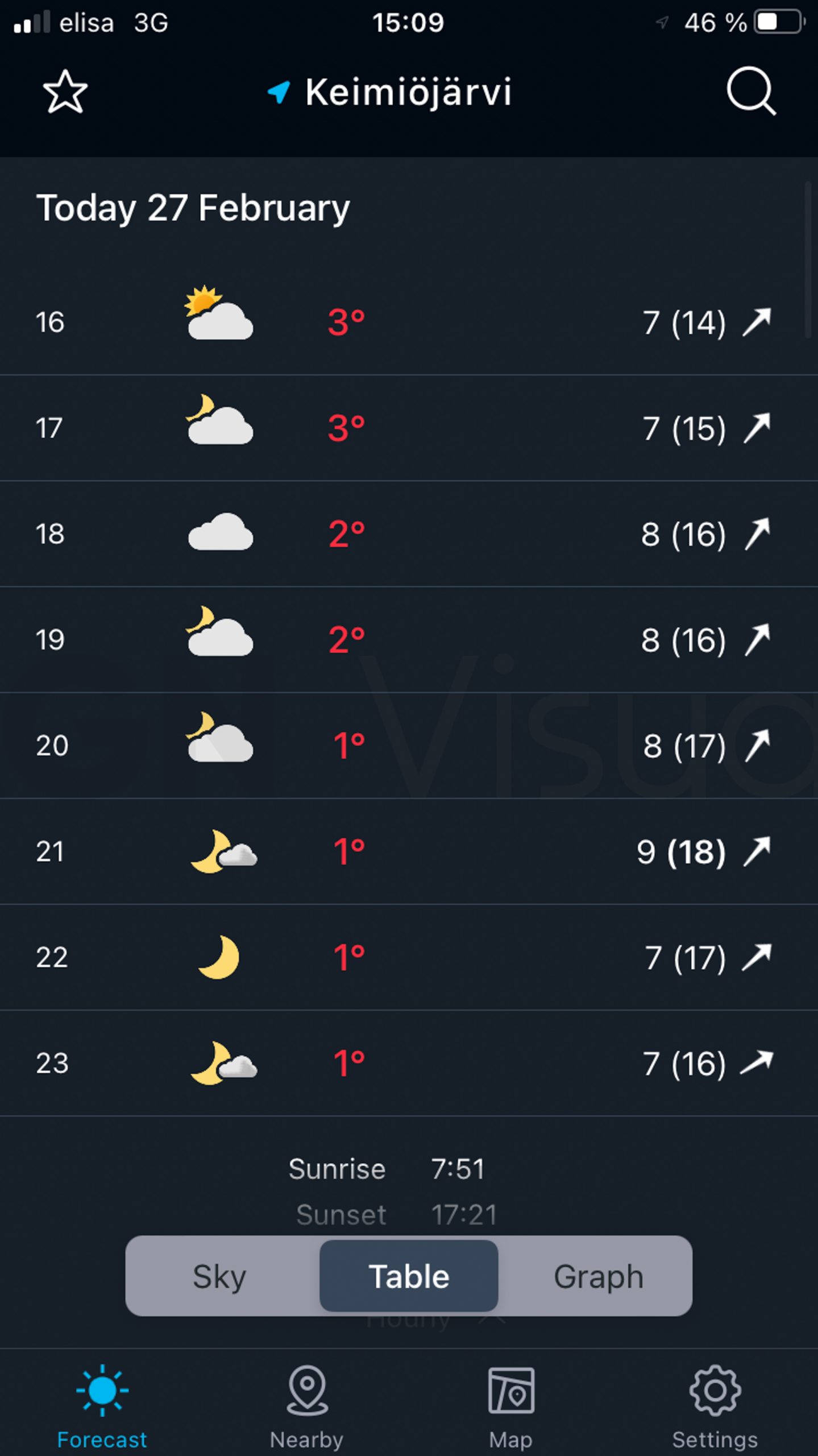Go to the Nearby tab
The height and width of the screenshot is (1456, 818).
click(307, 1406)
